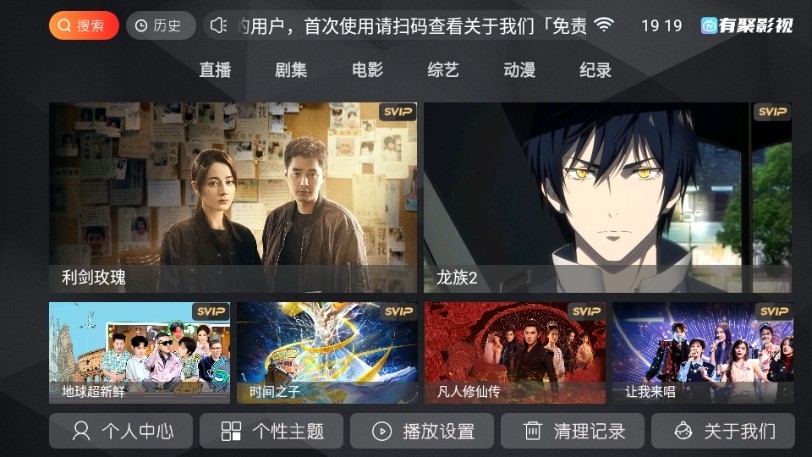Image resolution: width=812 pixels, height=457 pixels.
Task: Go to the 综艺 tab
Action: tap(443, 70)
